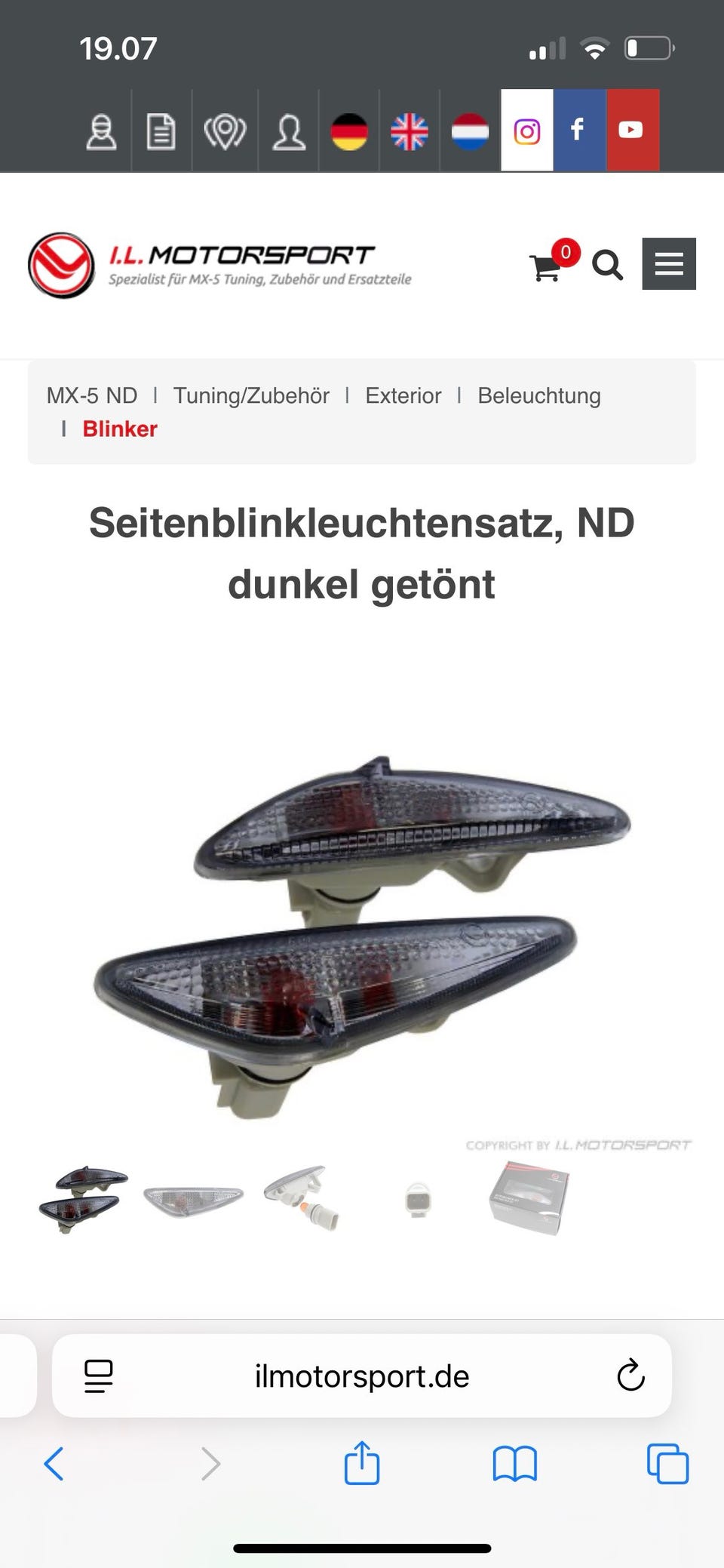This screenshot has width=724, height=1568.
Task: Open the user account icon
Action: pos(290,130)
